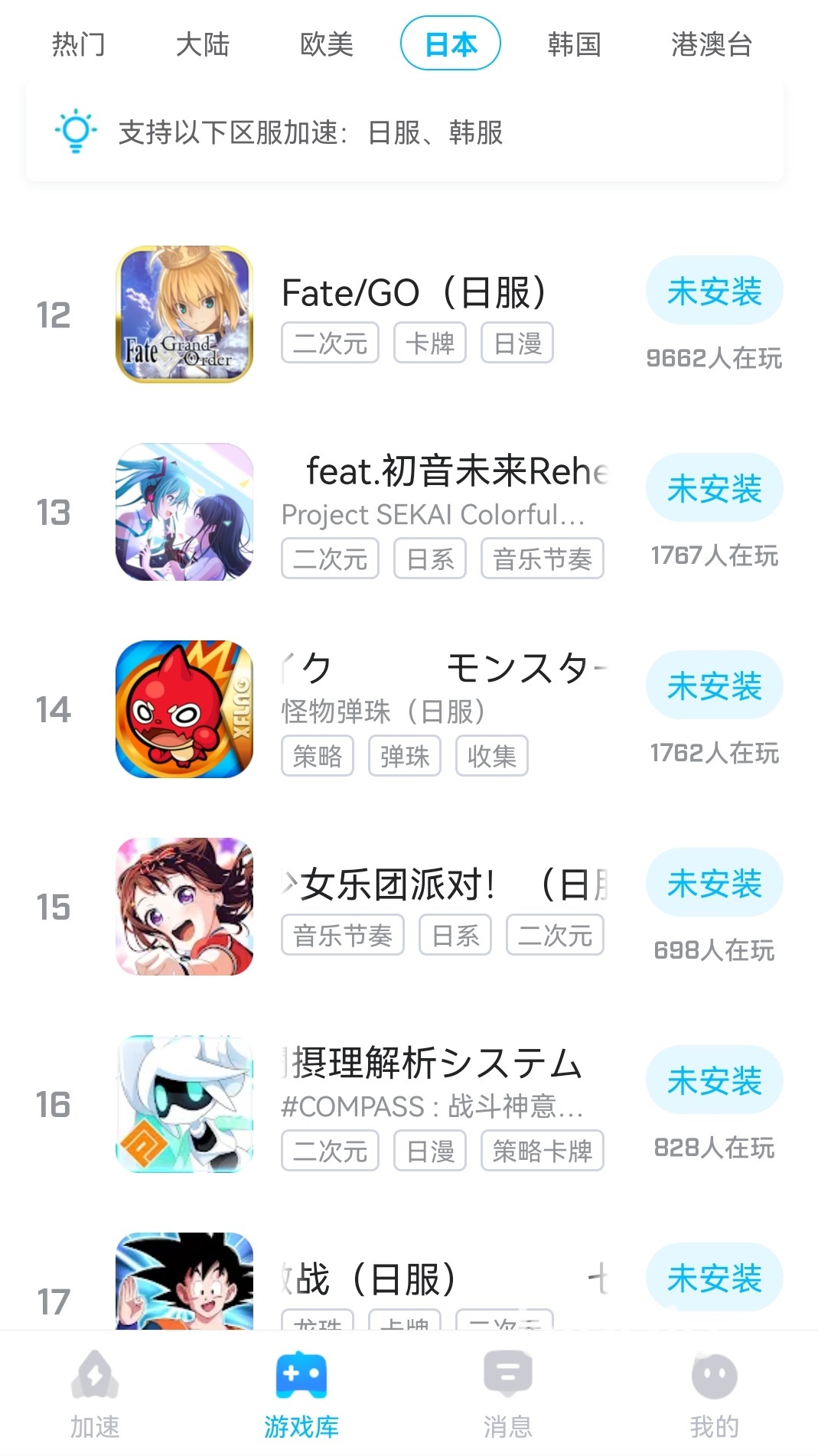This screenshot has height=1456, width=818.
Task: Switch to the 热门 tab
Action: [78, 44]
